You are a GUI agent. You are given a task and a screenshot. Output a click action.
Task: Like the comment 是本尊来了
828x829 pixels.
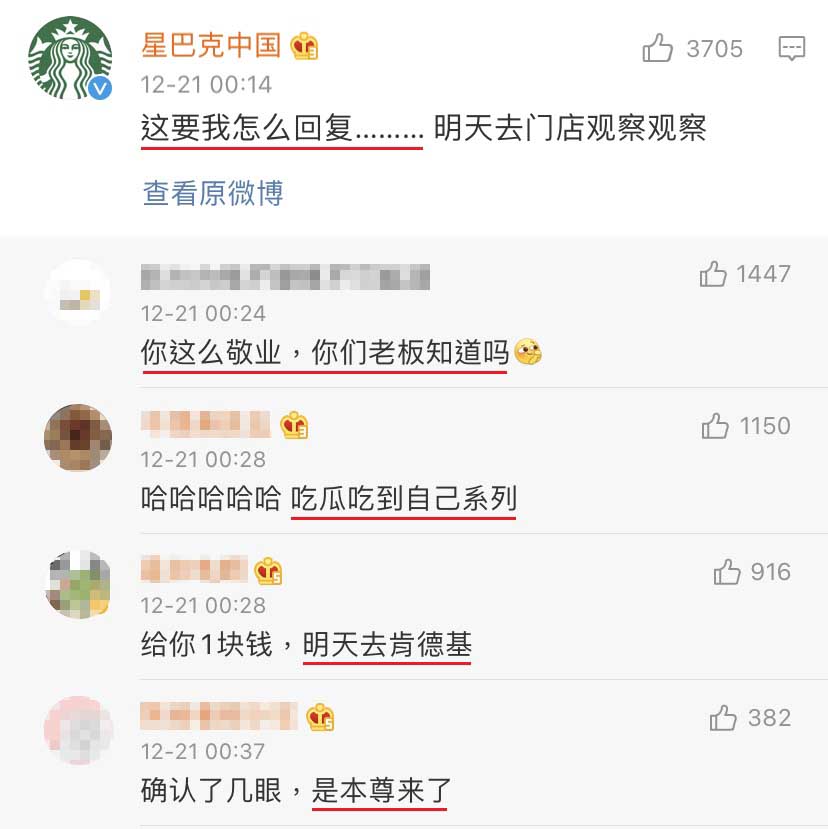coord(723,718)
